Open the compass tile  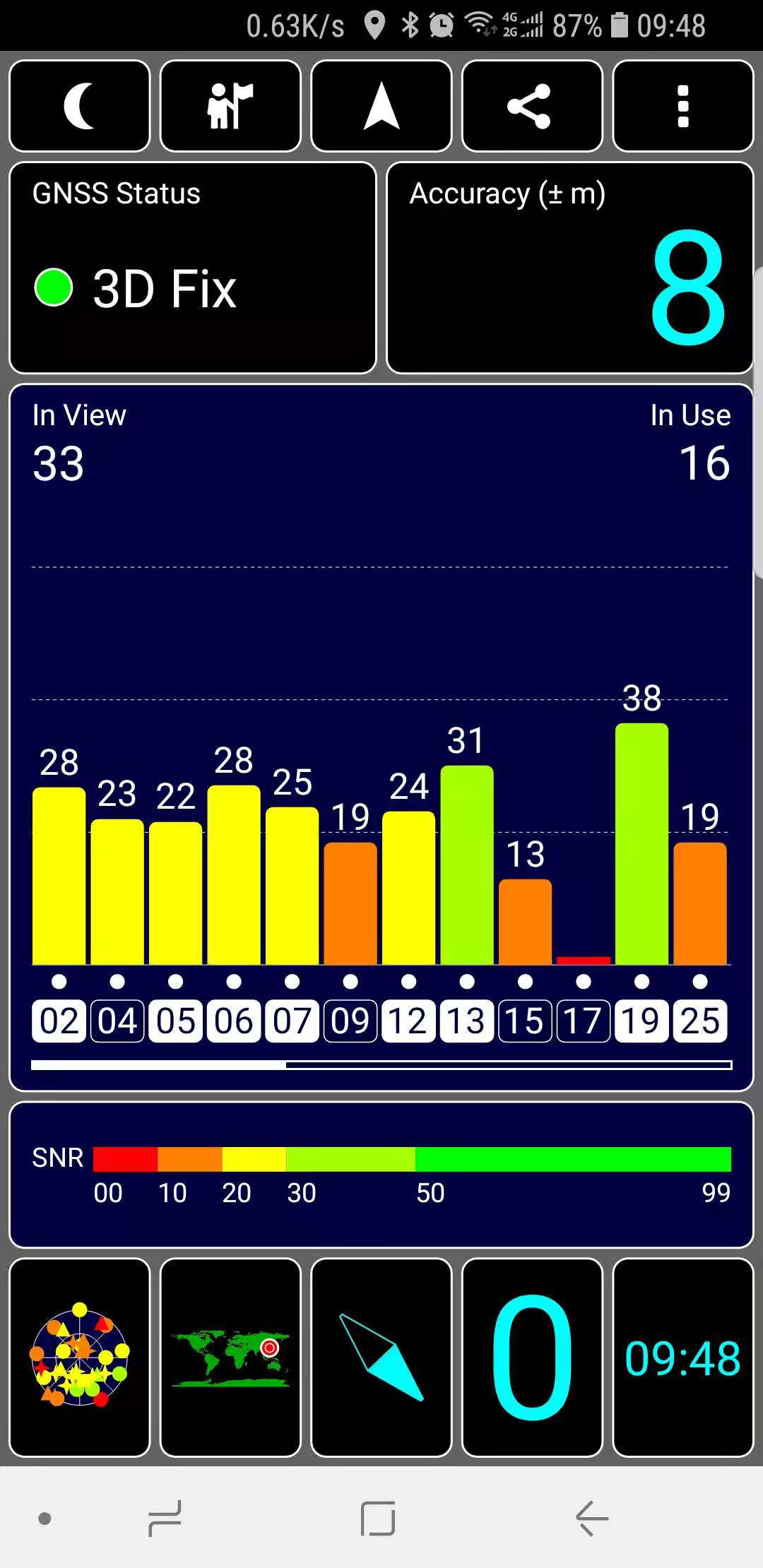click(x=381, y=1357)
